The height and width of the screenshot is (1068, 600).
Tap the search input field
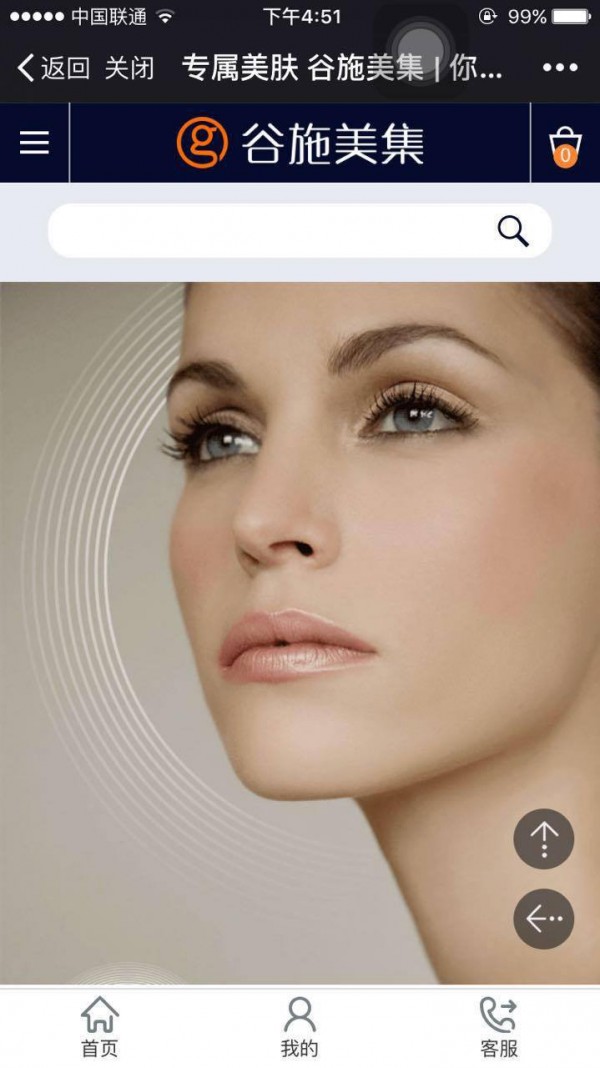270,231
